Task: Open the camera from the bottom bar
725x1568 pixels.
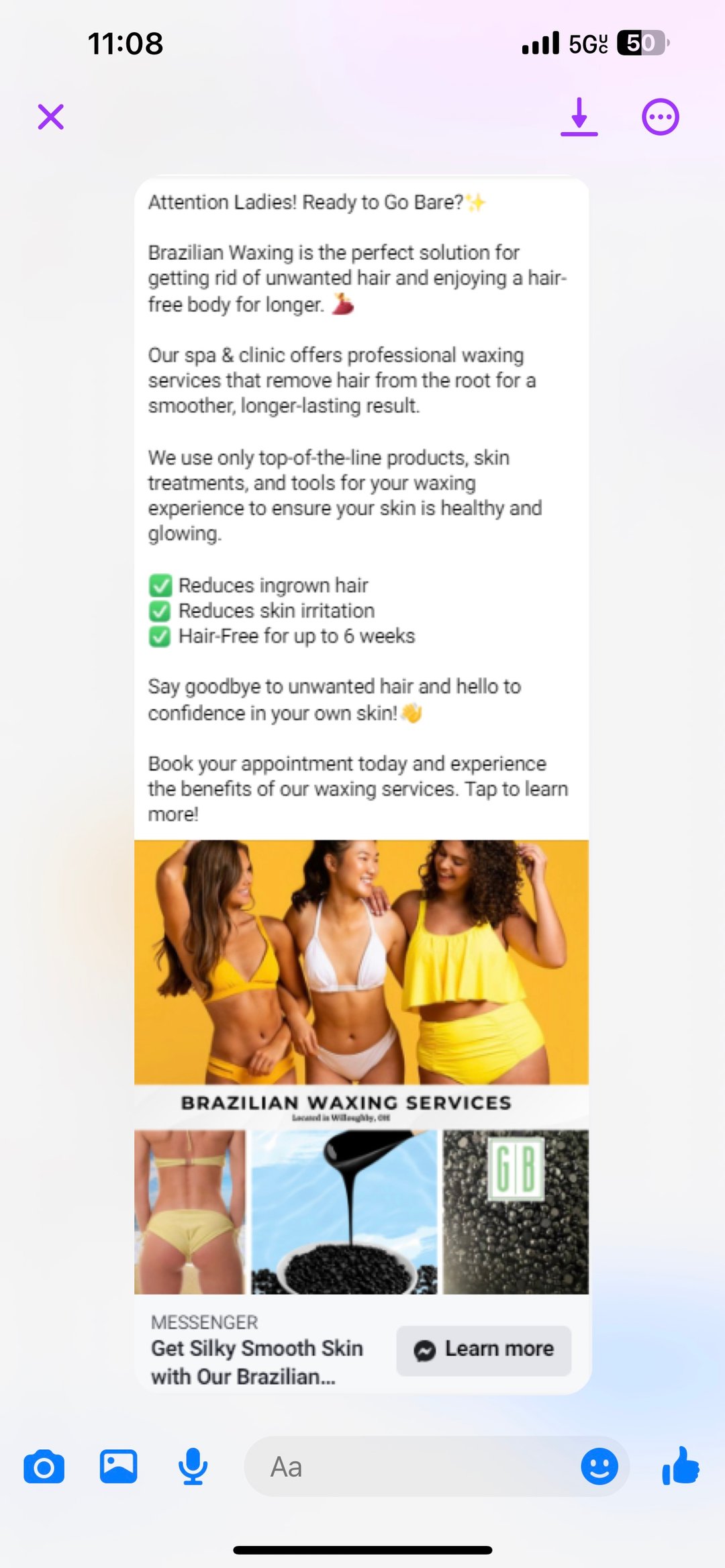Action: coord(44,1467)
